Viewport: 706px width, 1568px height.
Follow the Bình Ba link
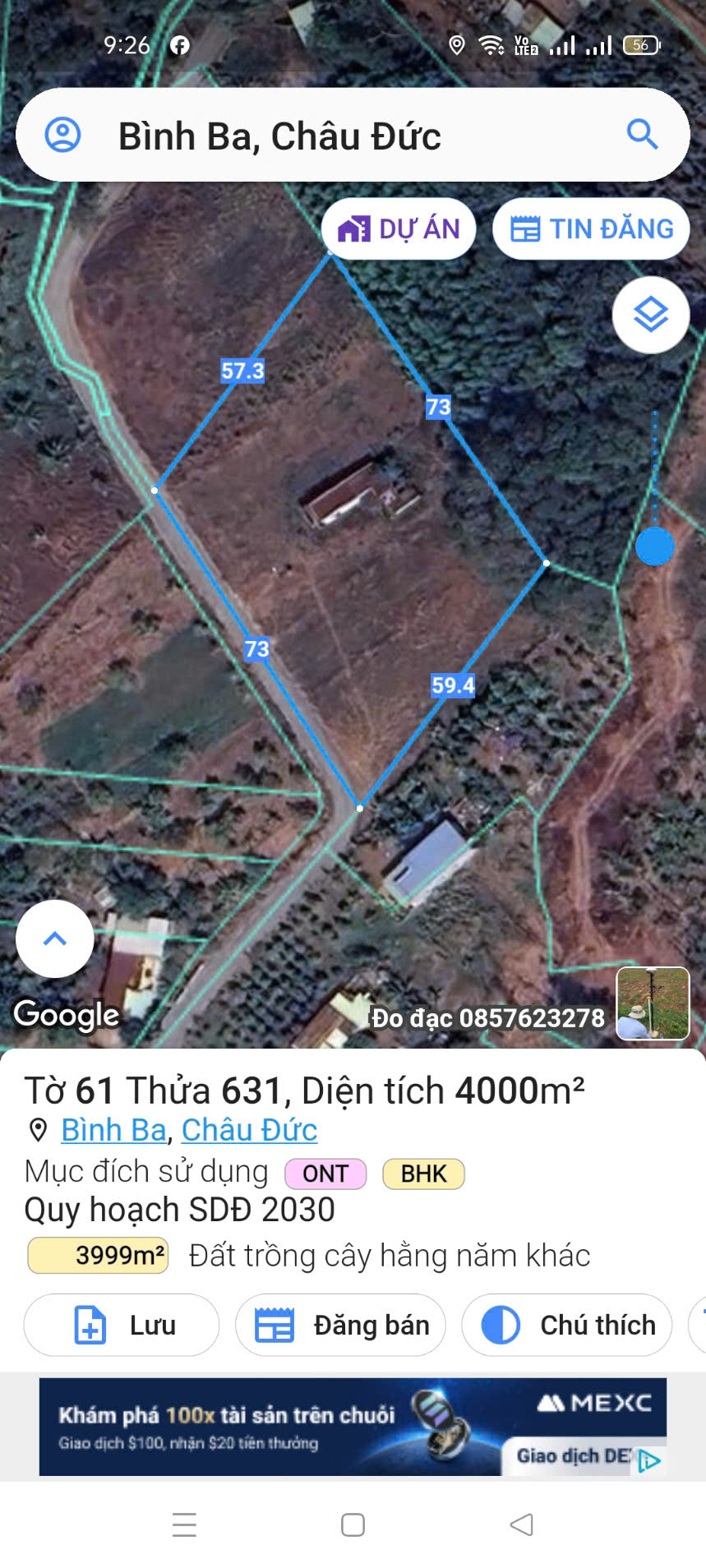113,1130
